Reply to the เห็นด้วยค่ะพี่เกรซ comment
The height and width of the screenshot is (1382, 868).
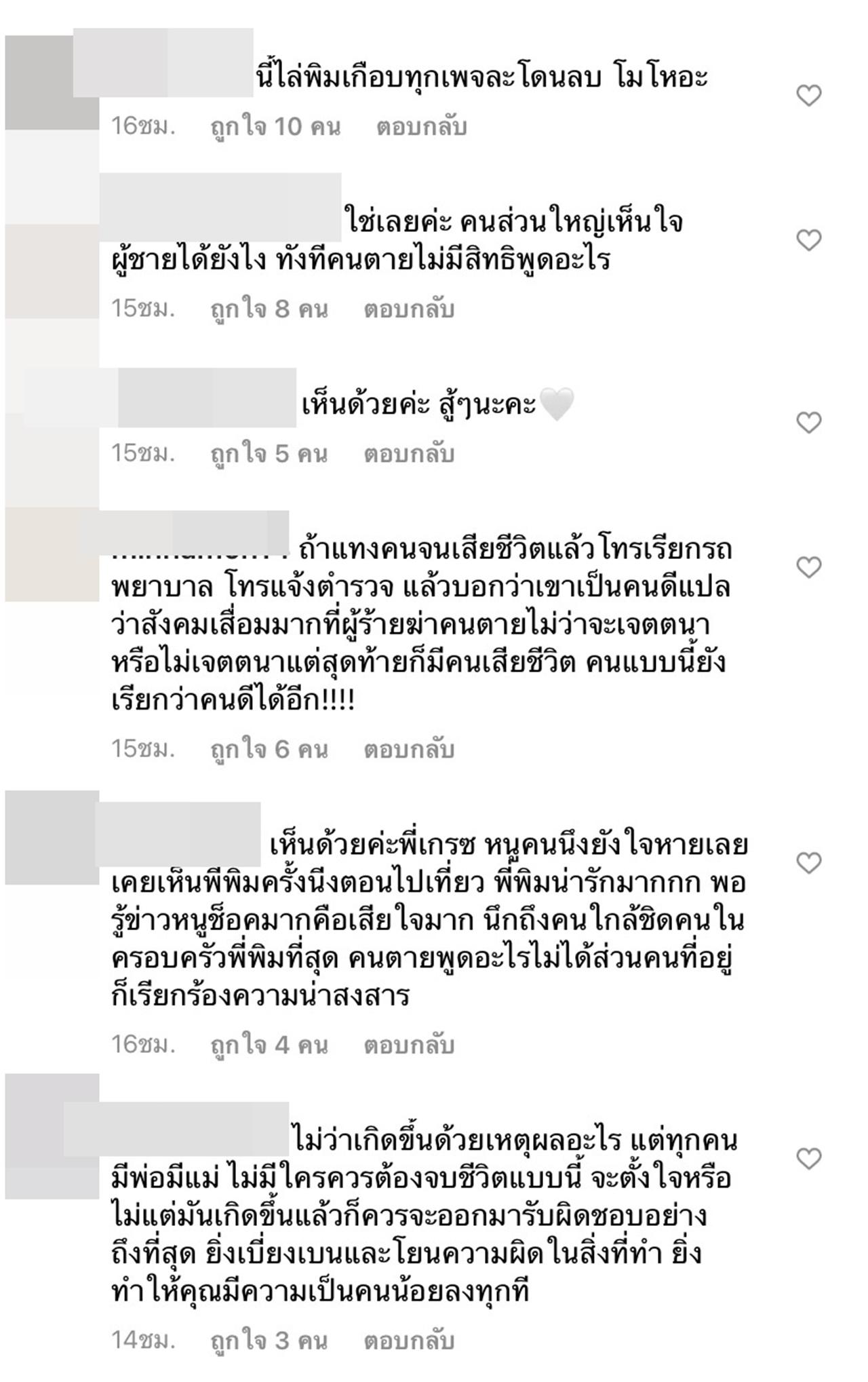pos(408,1045)
